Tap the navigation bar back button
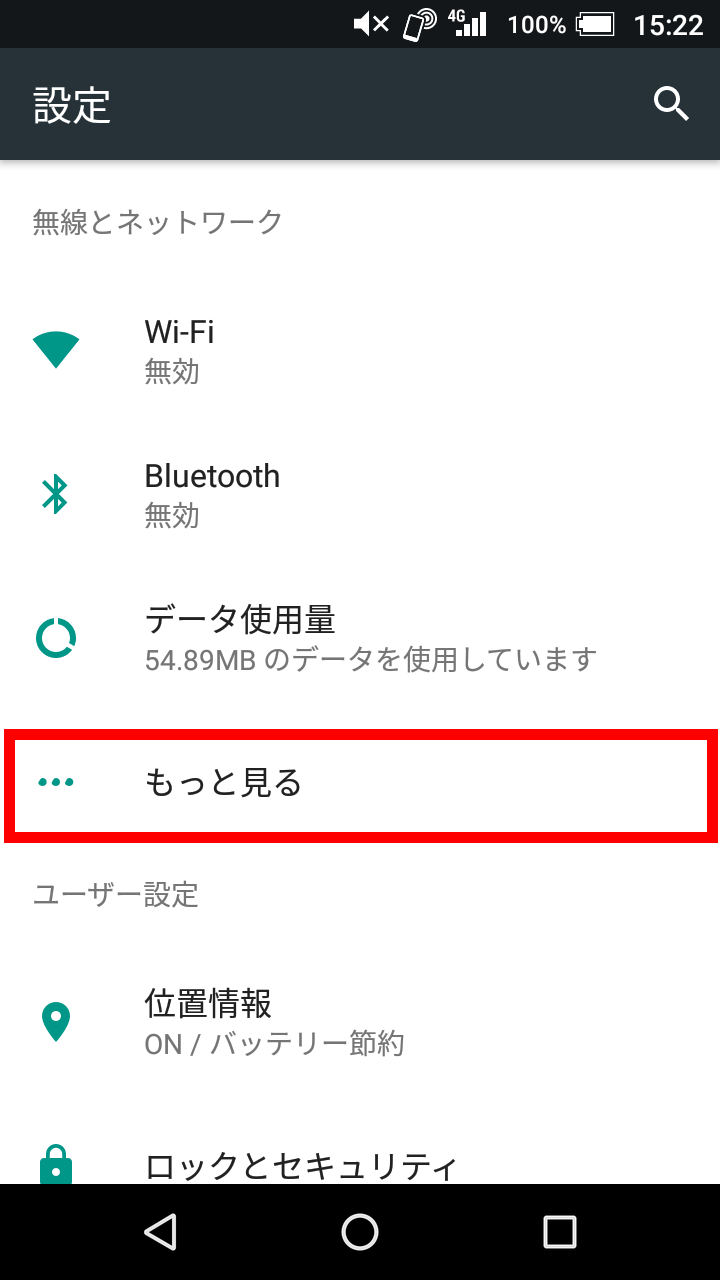720x1280 pixels. click(160, 1232)
